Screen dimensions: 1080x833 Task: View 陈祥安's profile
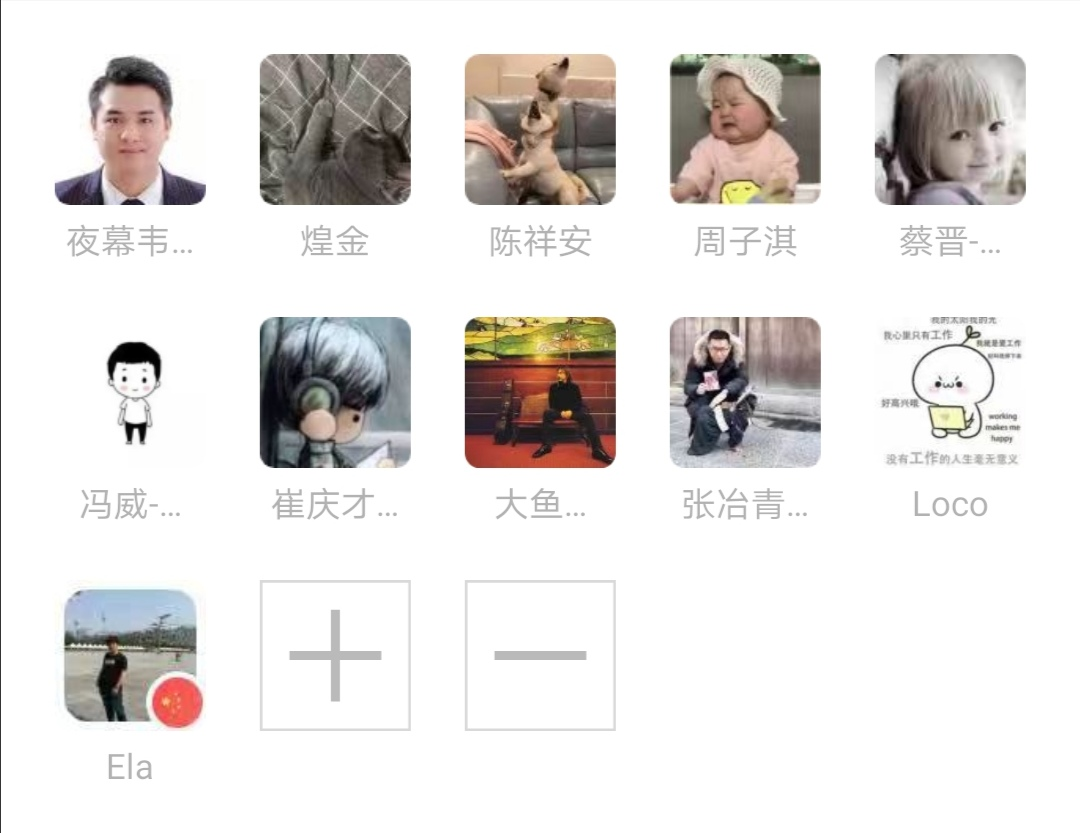coord(540,130)
